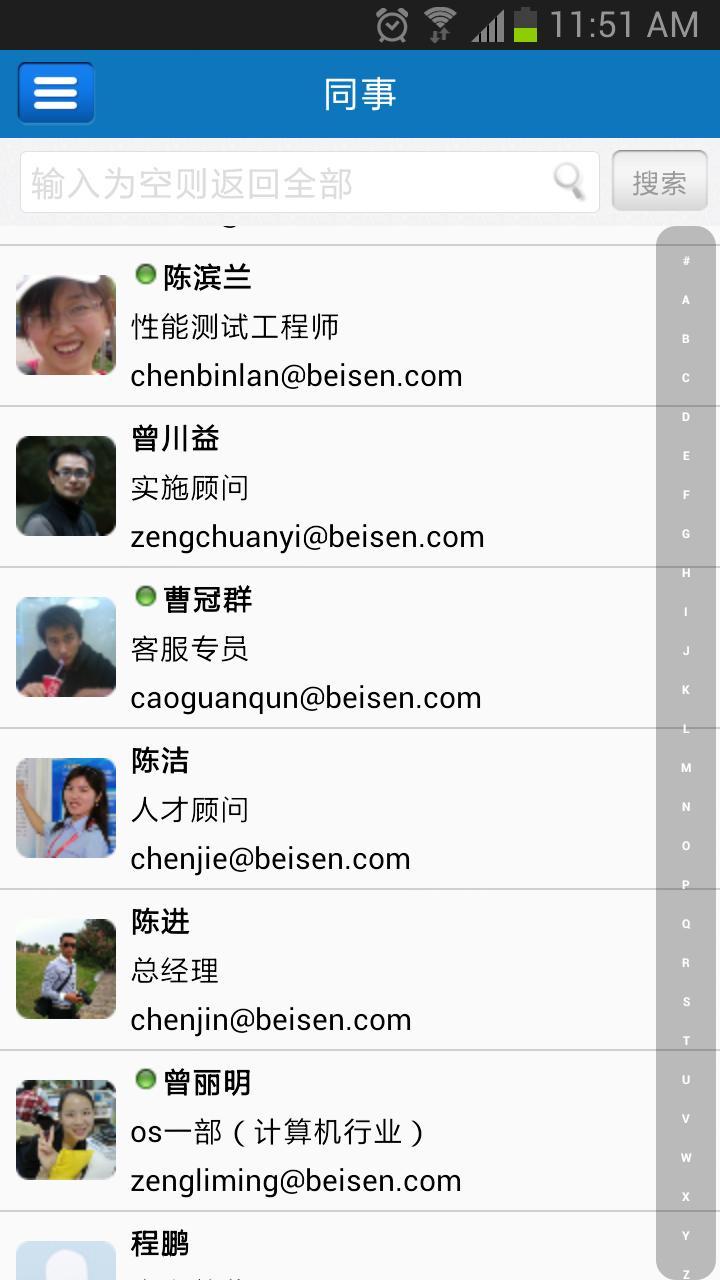Open 陈进's contact details
720x1280 pixels.
328,970
